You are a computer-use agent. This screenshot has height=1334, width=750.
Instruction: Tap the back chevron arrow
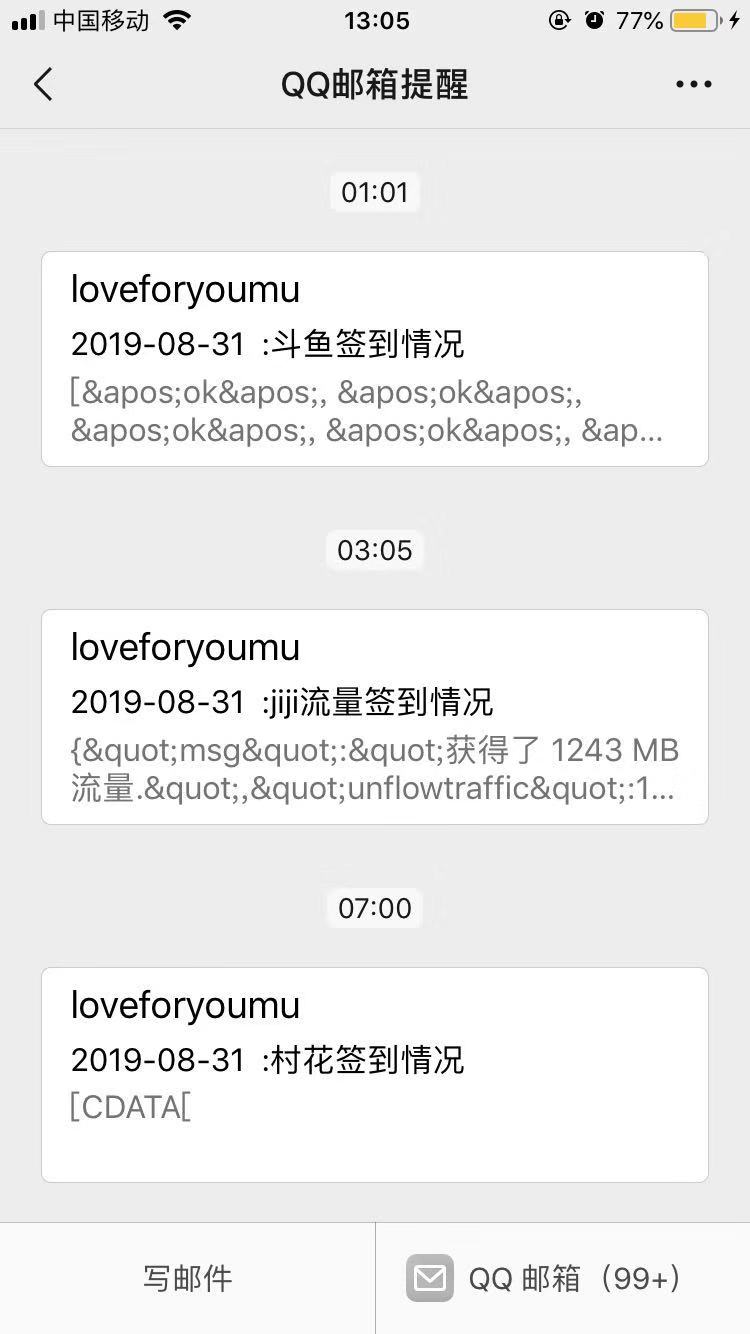pos(42,84)
